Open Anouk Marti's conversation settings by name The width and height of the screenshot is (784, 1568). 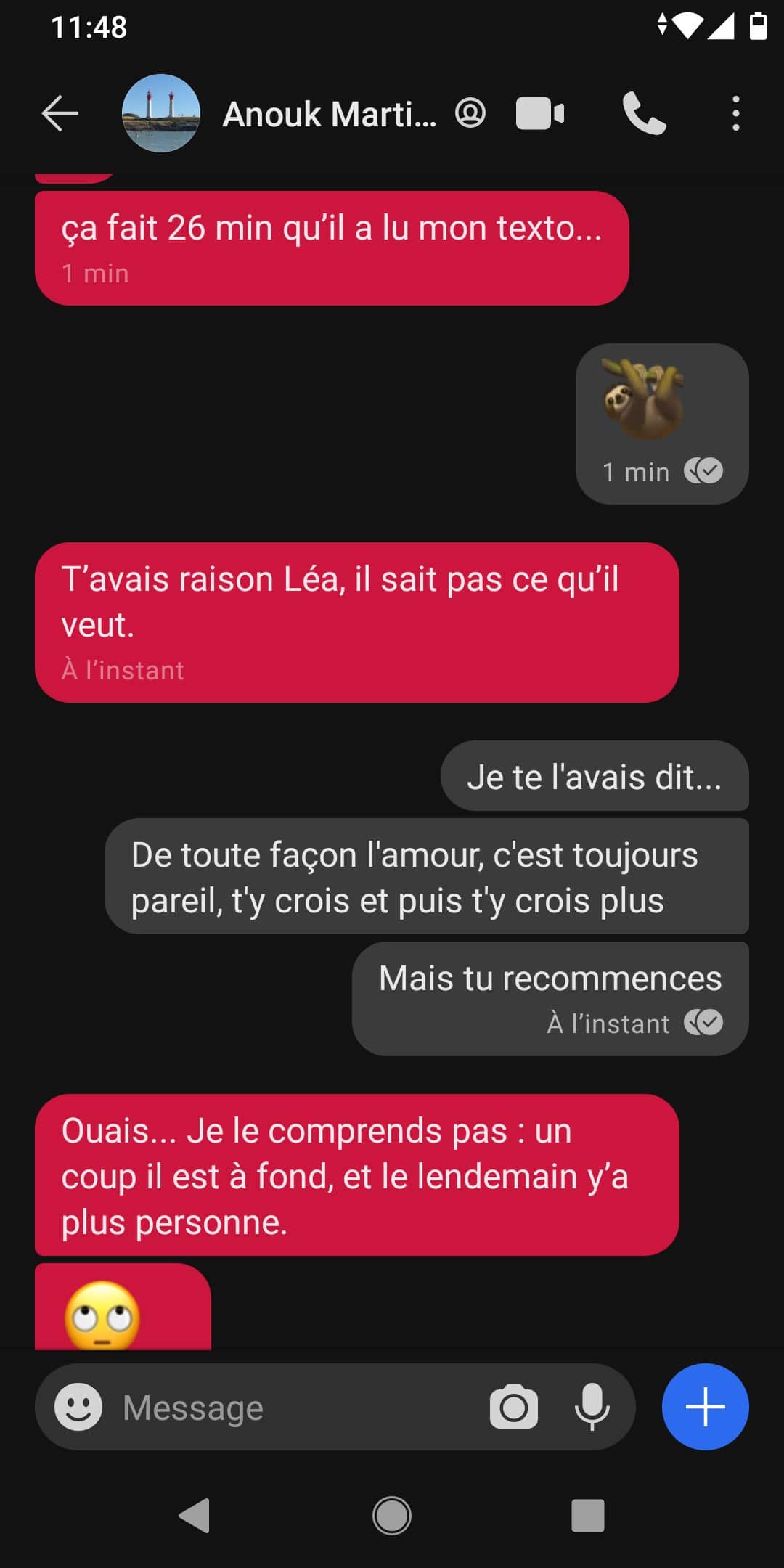tap(330, 114)
